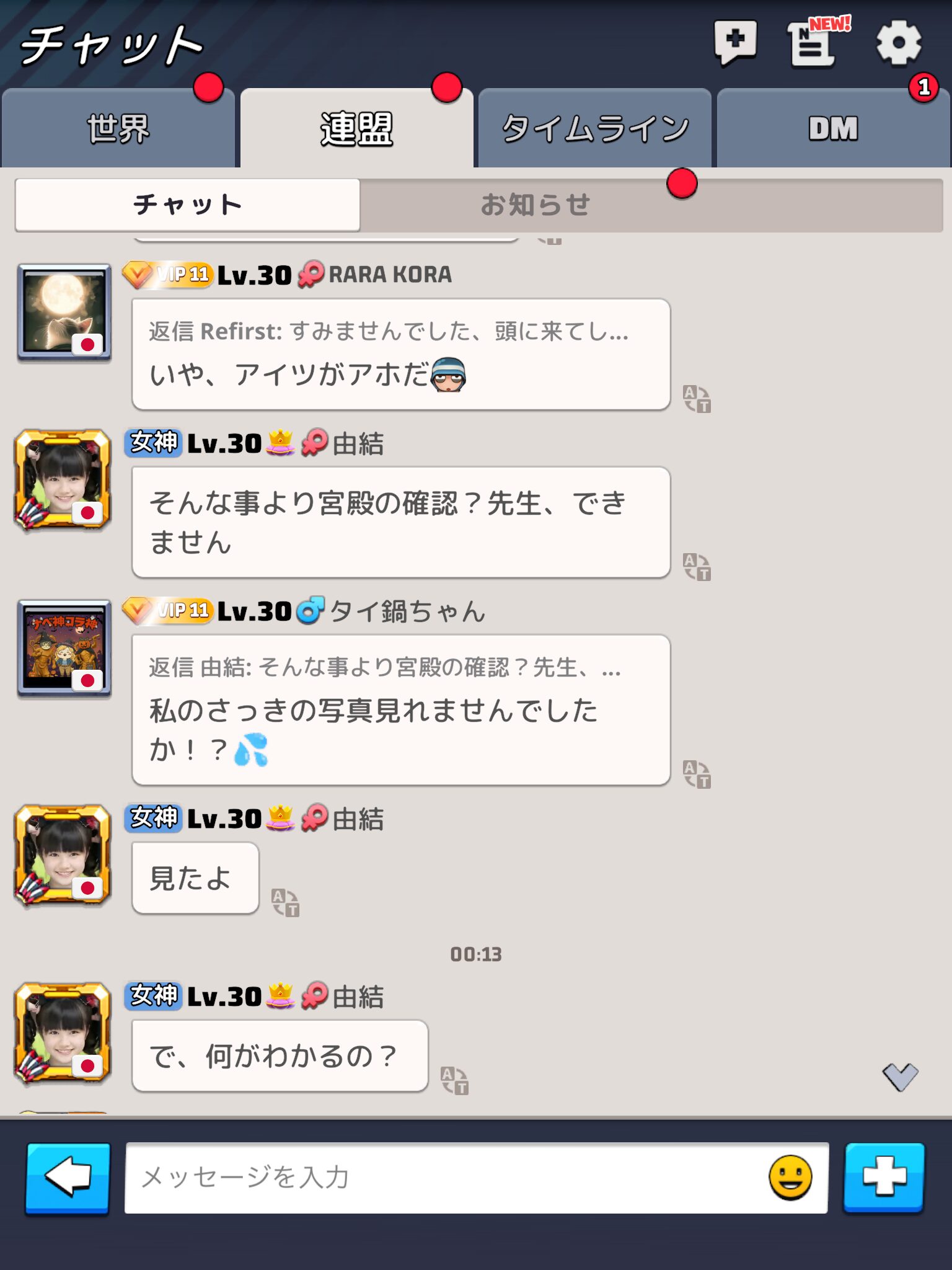Select the チャット sub-tab

(188, 205)
